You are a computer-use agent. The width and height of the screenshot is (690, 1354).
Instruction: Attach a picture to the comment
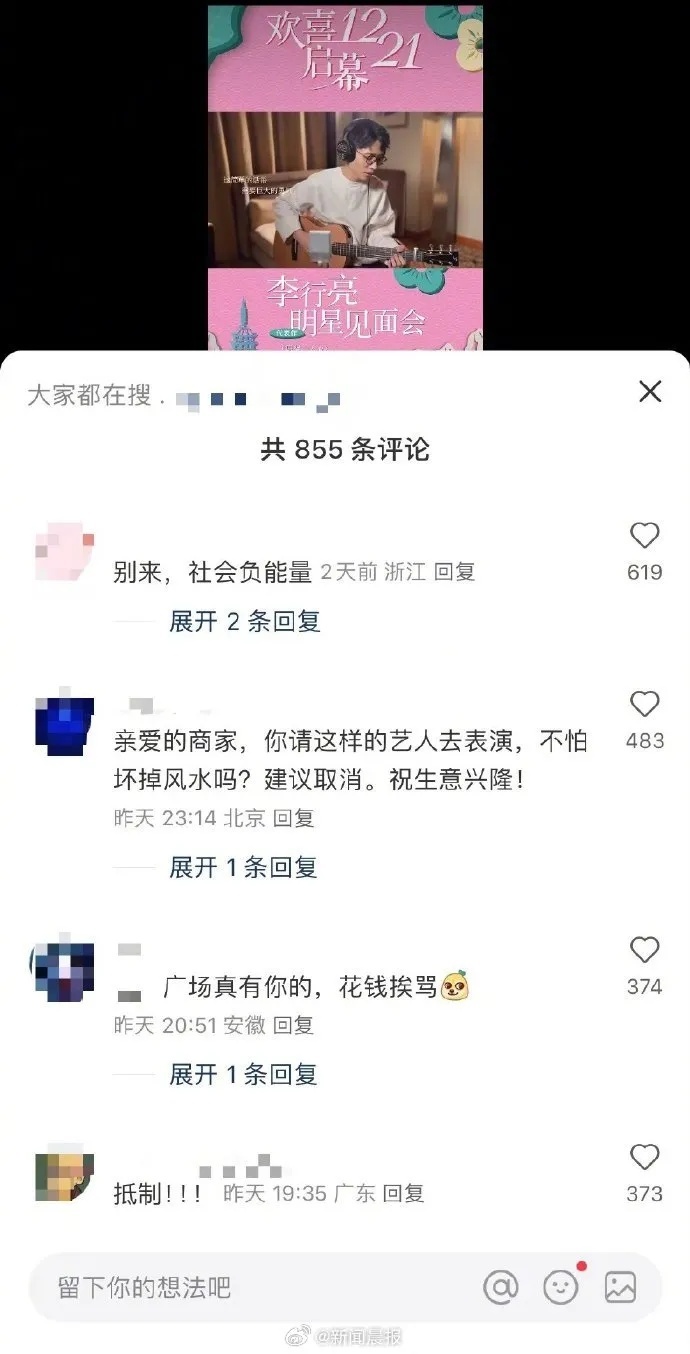[x=620, y=1287]
